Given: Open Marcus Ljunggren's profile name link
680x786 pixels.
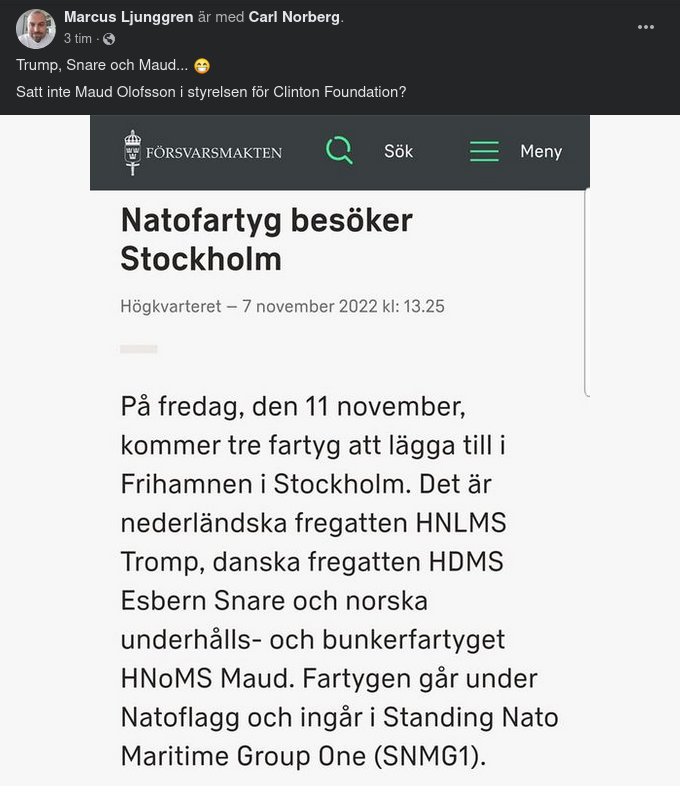Looking at the screenshot, I should (128, 17).
